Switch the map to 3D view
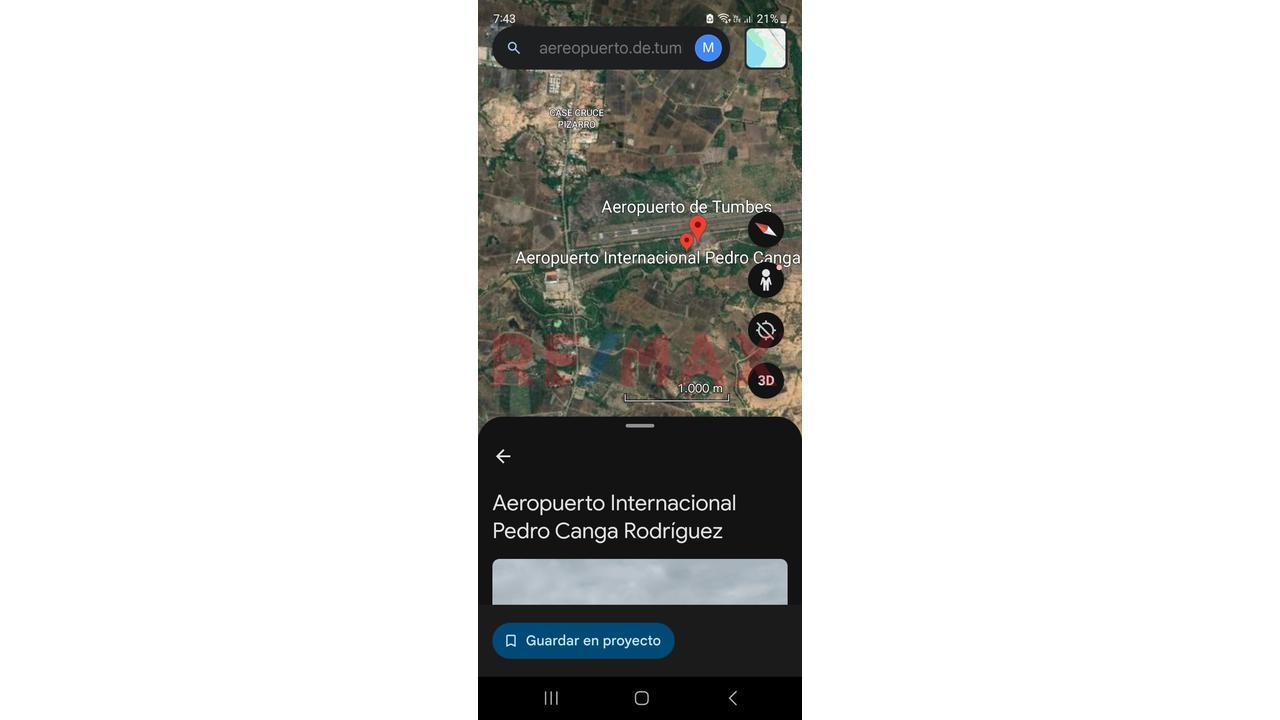The image size is (1280, 720). [766, 380]
